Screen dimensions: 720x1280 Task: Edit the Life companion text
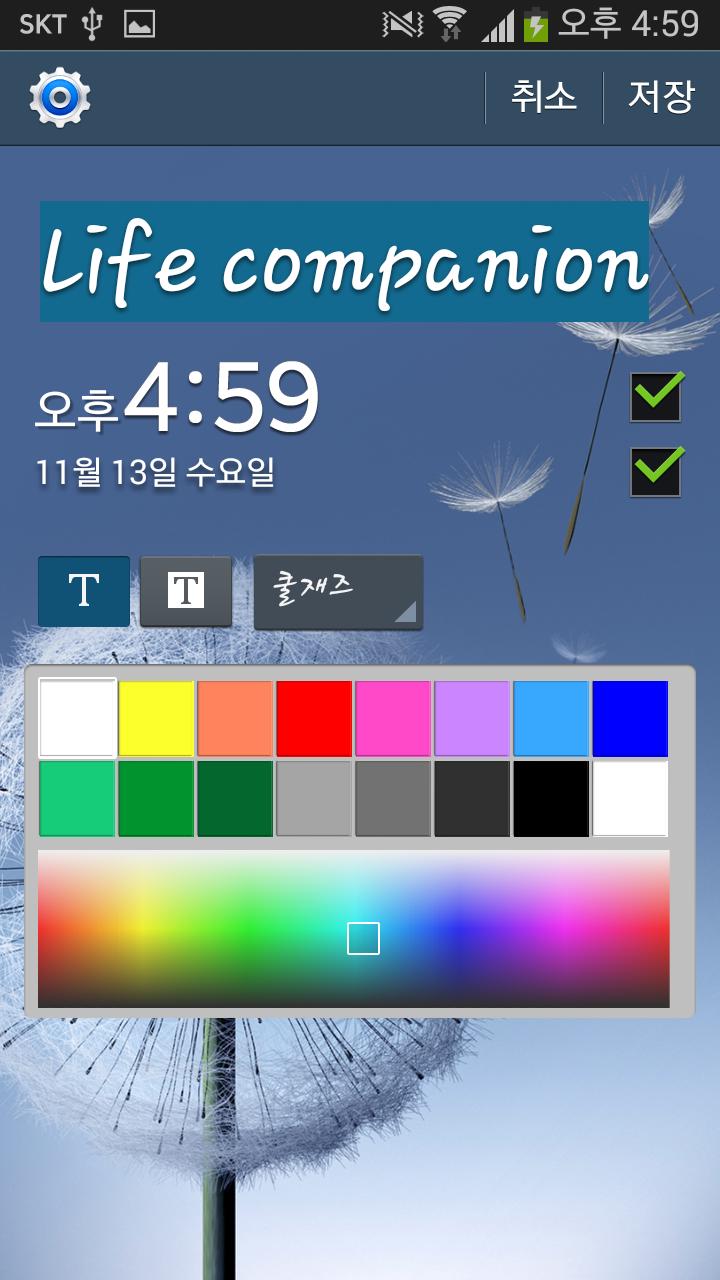[x=344, y=262]
